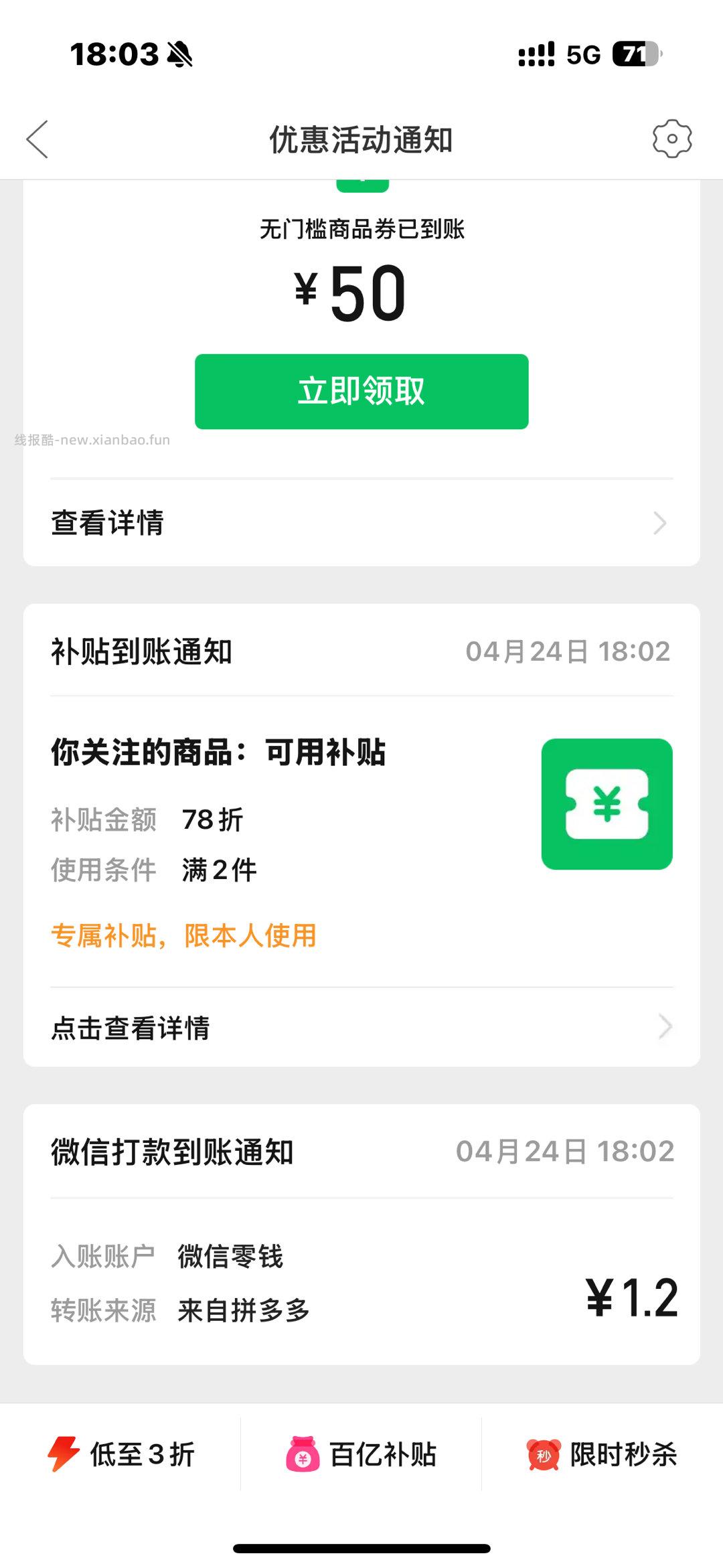Expand 点击查看详情 under the subsidy notice
The height and width of the screenshot is (1568, 723).
pyautogui.click(x=131, y=1026)
